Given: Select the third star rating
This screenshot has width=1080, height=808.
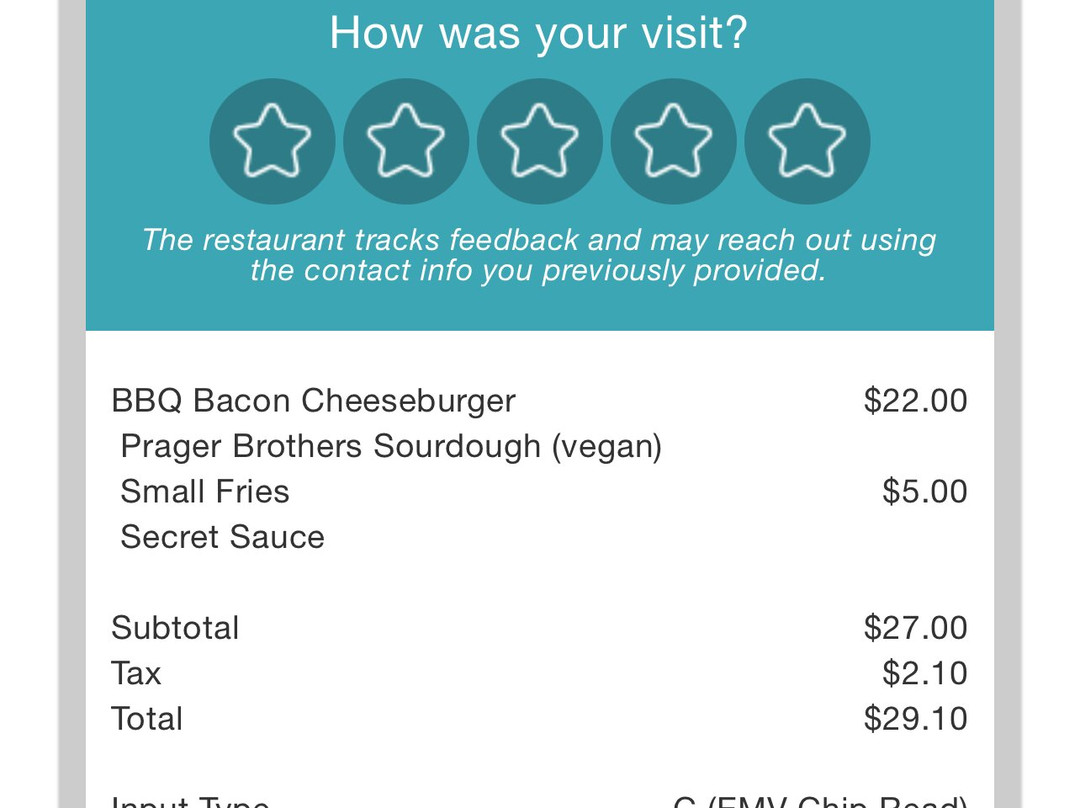Looking at the screenshot, I should pyautogui.click(x=540, y=142).
